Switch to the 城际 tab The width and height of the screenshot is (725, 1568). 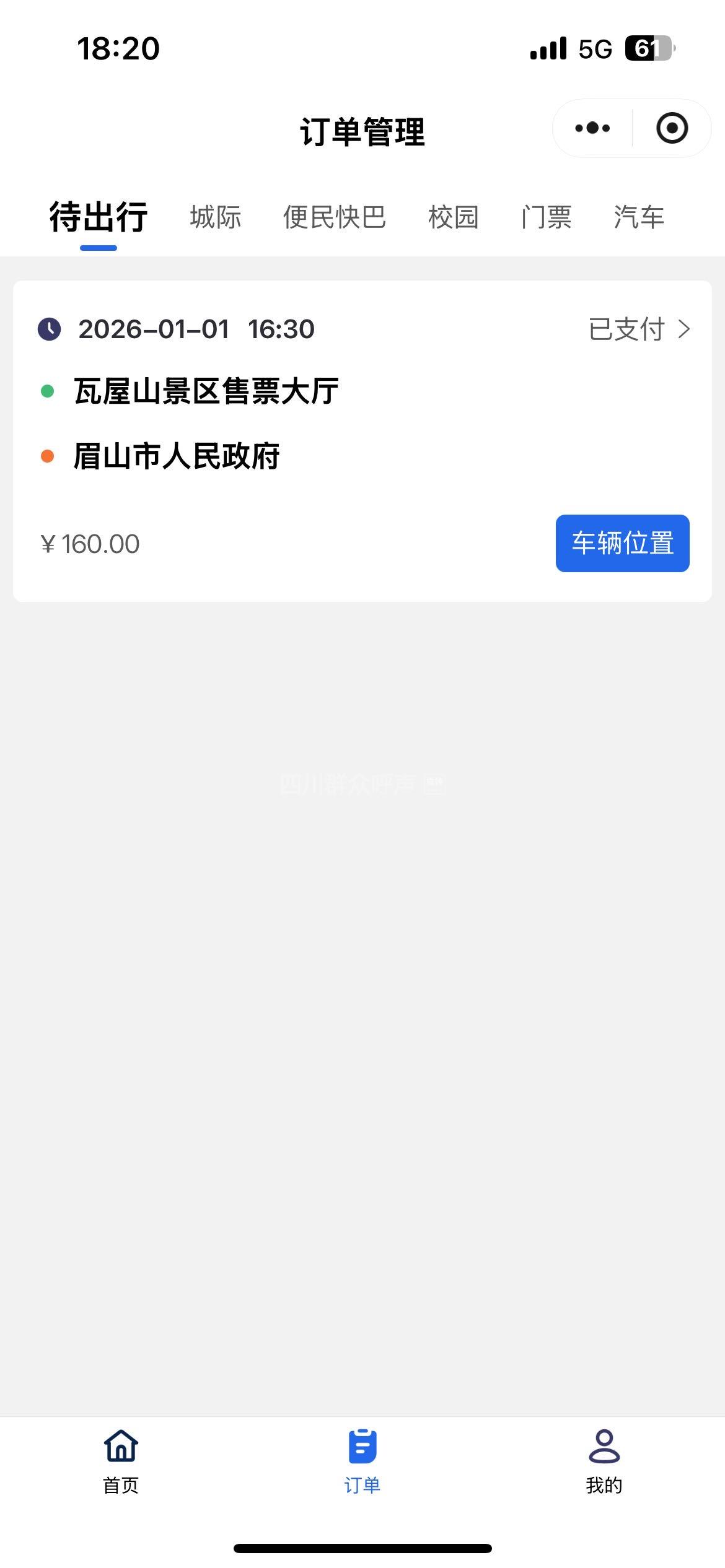(215, 217)
